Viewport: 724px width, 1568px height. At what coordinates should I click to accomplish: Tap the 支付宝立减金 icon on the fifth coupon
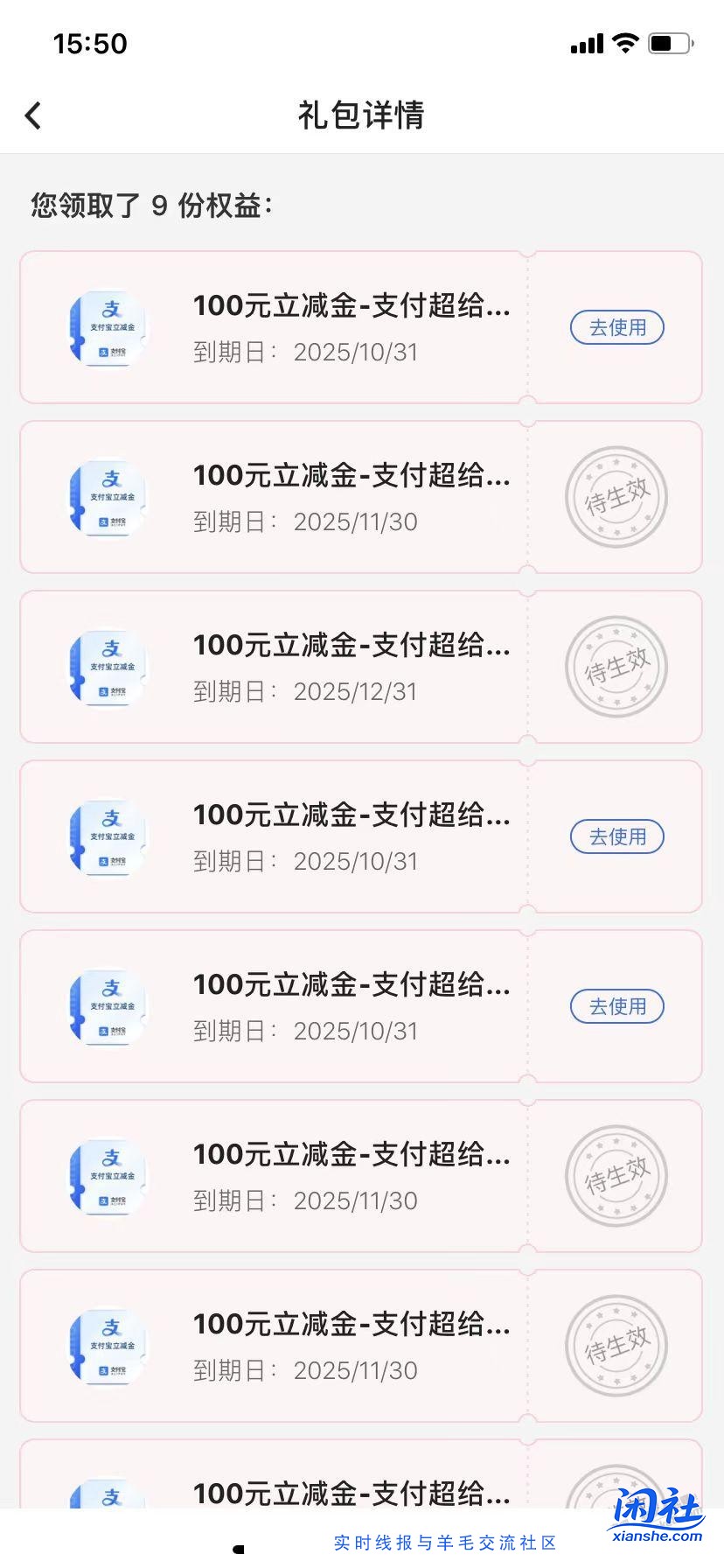point(107,1006)
